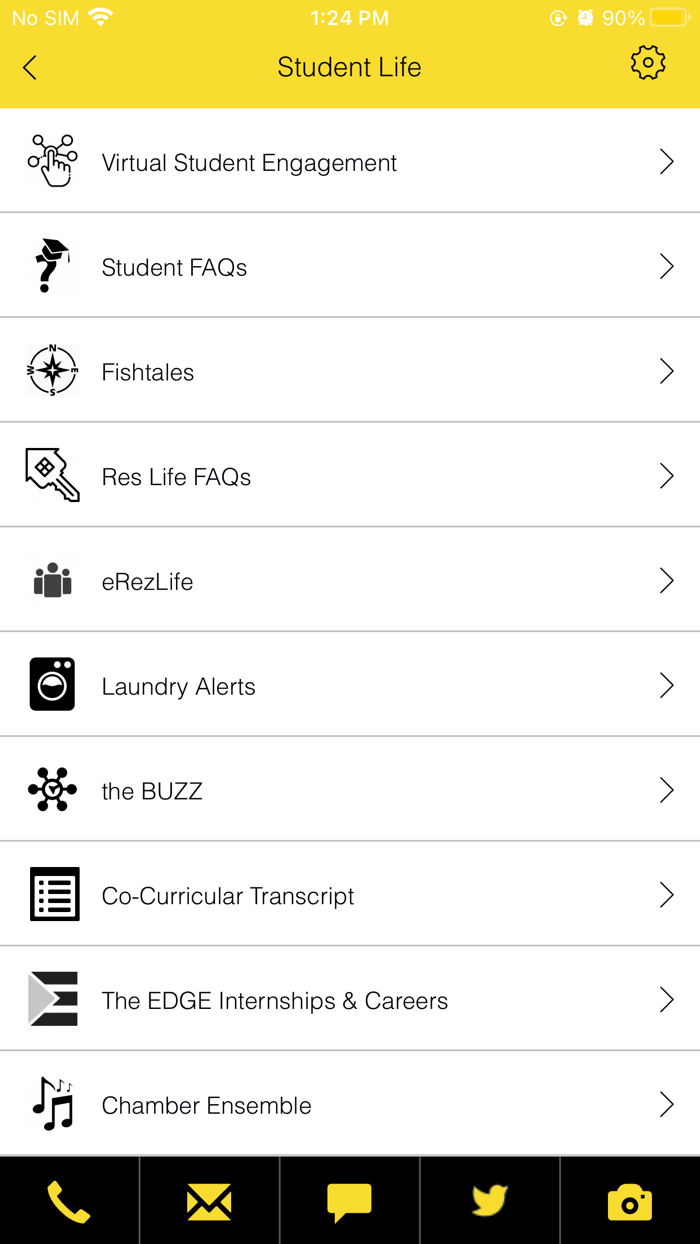Open the settings gear
Image resolution: width=700 pixels, height=1244 pixels.
pos(647,63)
